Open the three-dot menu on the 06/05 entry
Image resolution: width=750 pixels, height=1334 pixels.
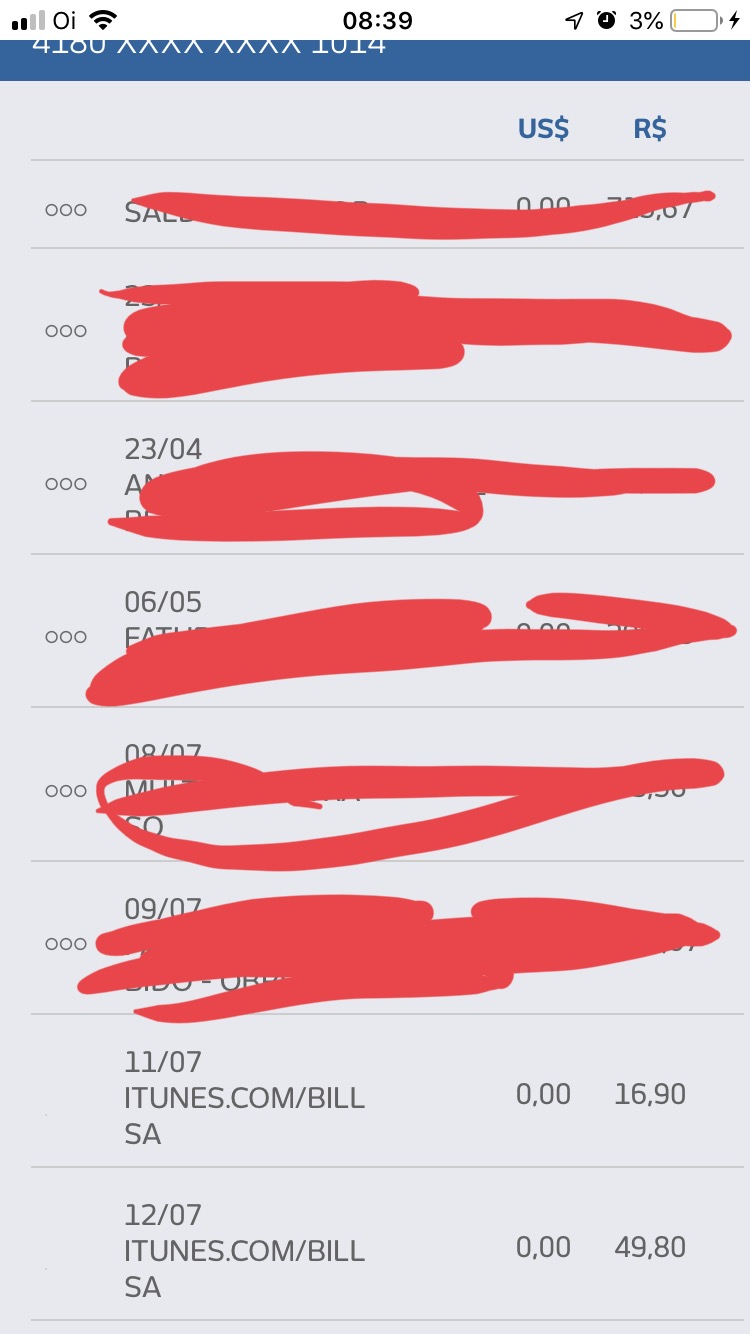[66, 637]
